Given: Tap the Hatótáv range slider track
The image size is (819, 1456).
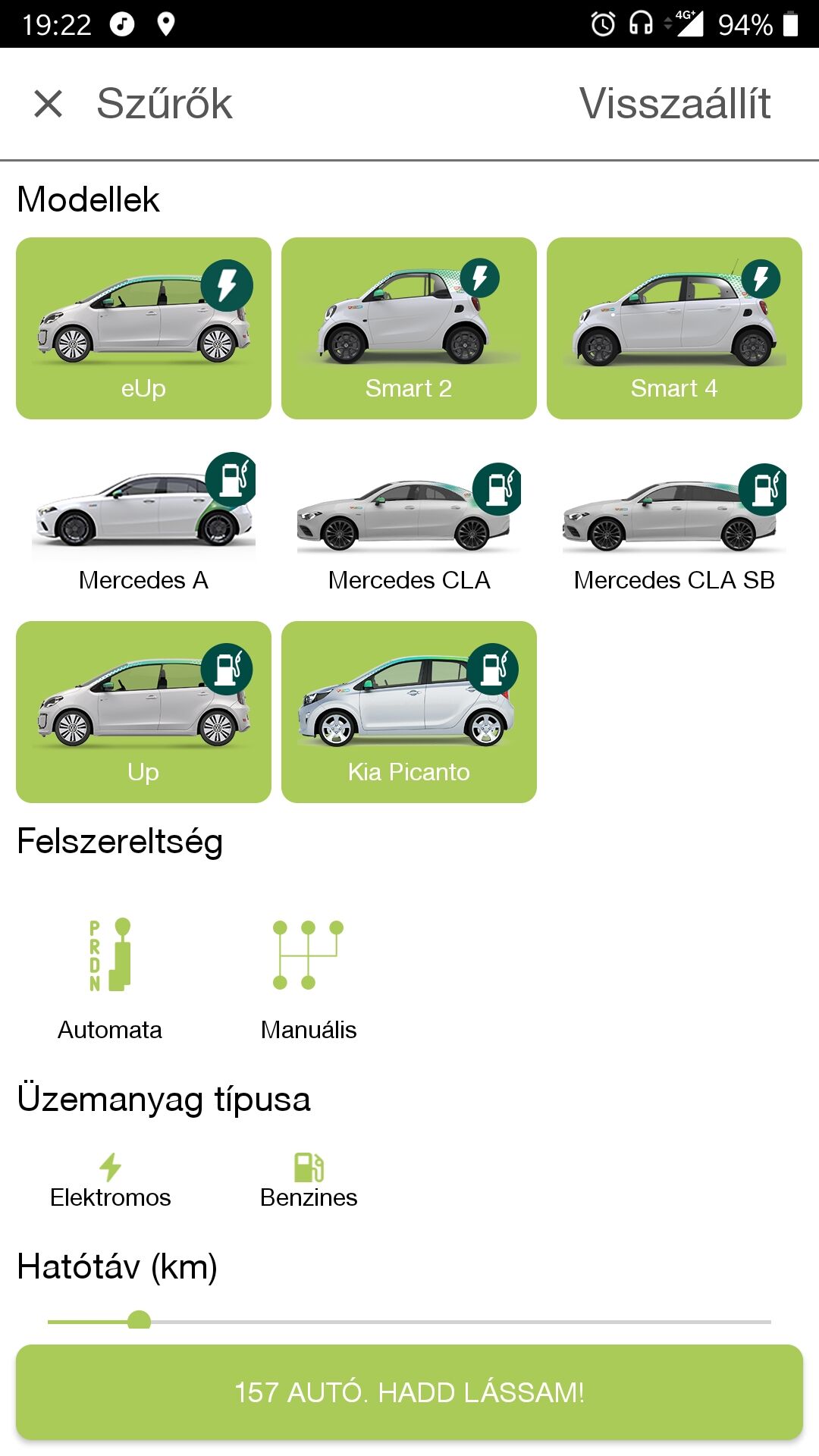Looking at the screenshot, I should coord(409,1321).
